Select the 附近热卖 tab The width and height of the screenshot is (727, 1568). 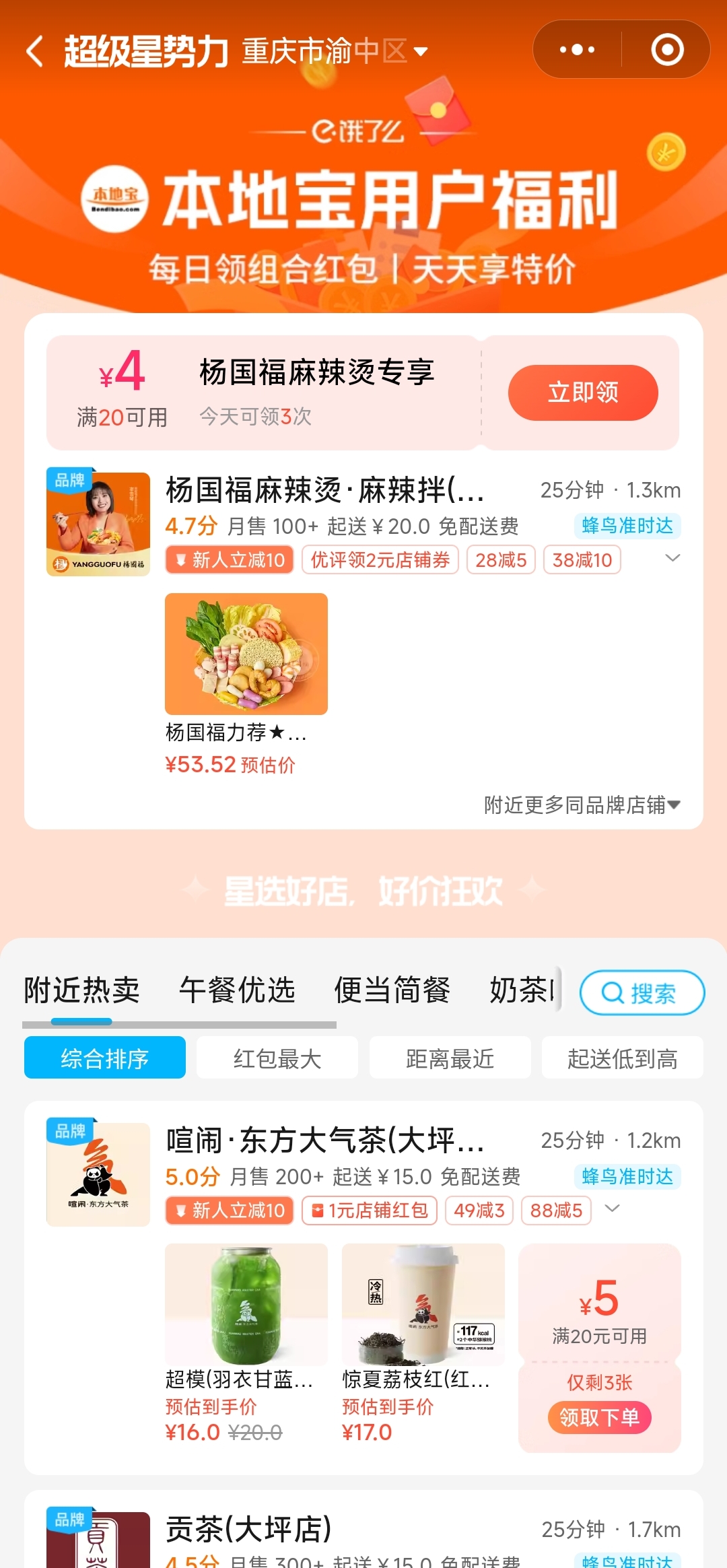(81, 990)
